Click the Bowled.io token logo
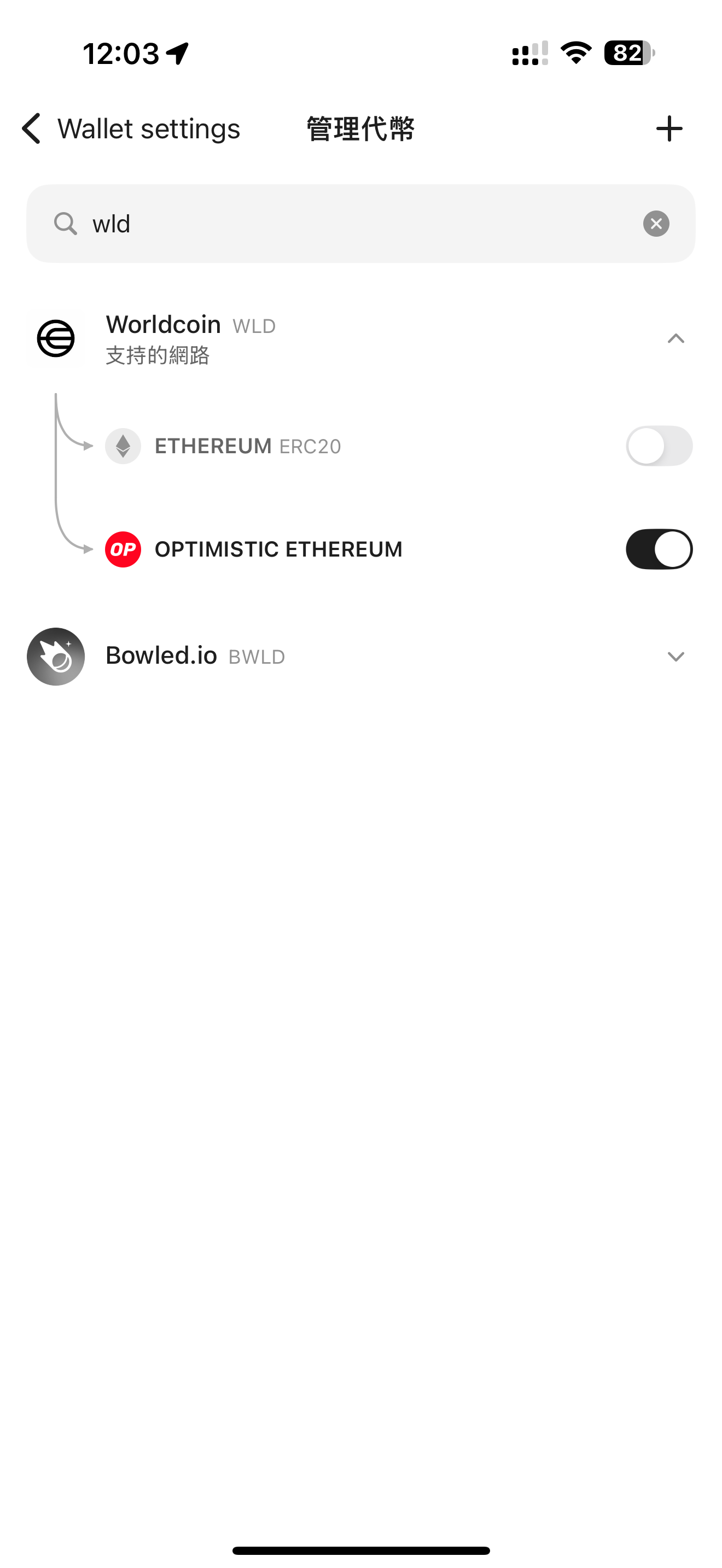722x1568 pixels. click(x=55, y=656)
